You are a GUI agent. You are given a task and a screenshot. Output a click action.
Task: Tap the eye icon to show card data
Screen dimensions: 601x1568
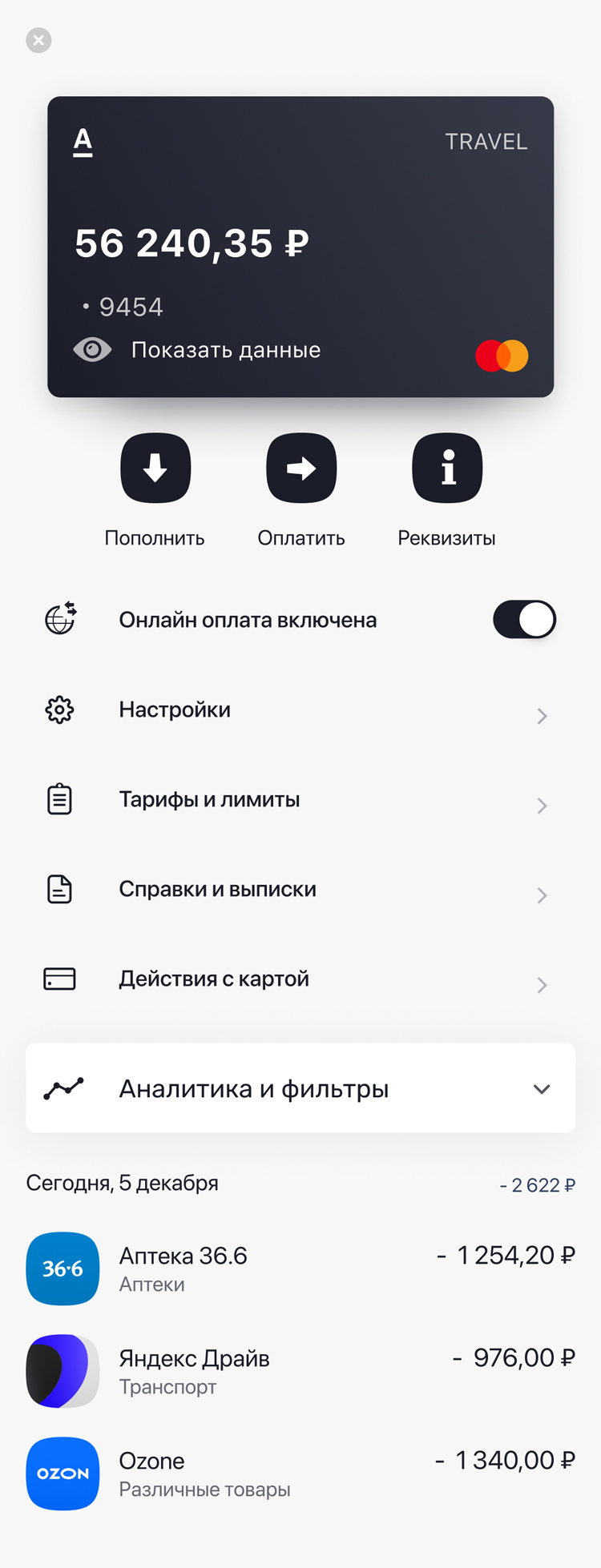92,349
